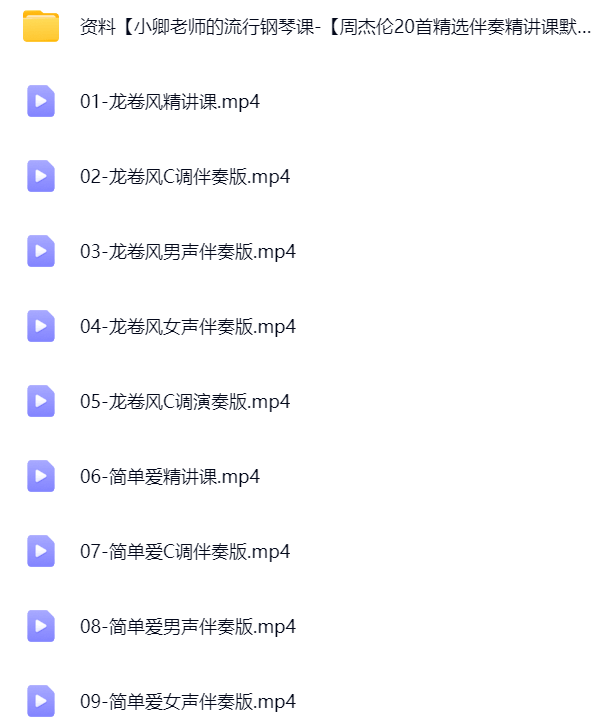Choose 07-简单爱C调伴奏版.mp4
616x727 pixels.
[x=185, y=551]
